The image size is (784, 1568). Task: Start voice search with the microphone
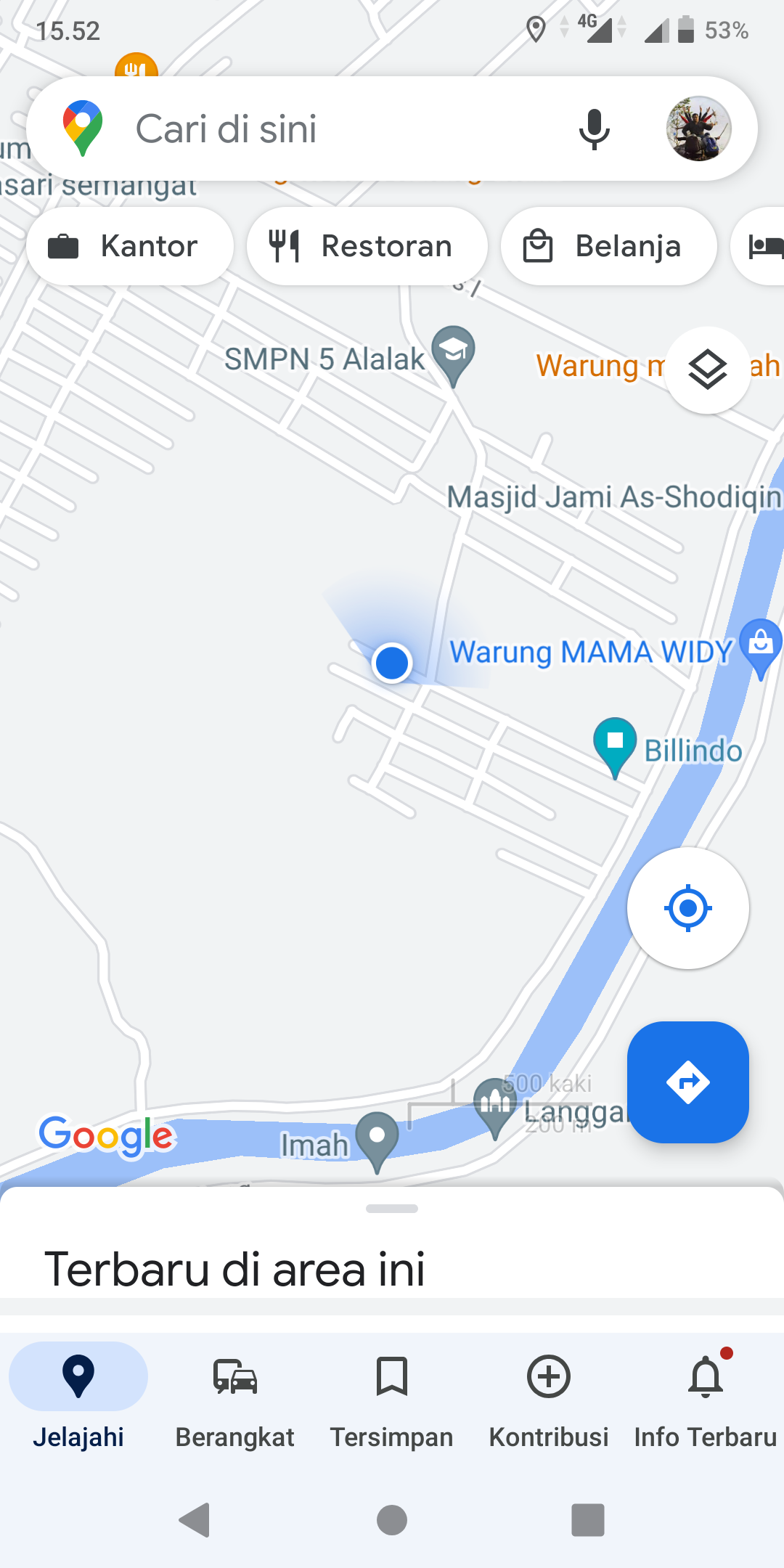click(x=594, y=129)
